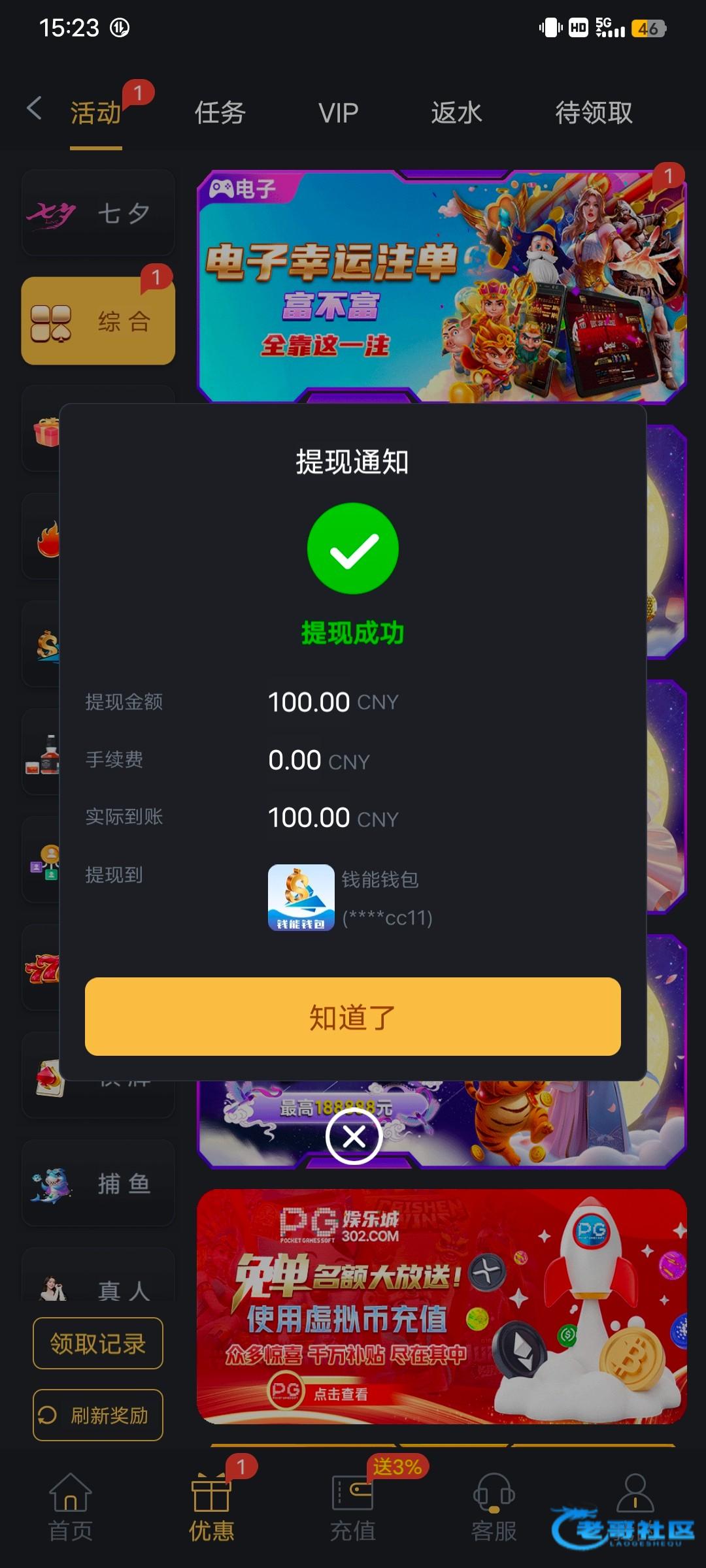Close the dialog with the circled X
The width and height of the screenshot is (706, 1568).
click(x=354, y=1137)
